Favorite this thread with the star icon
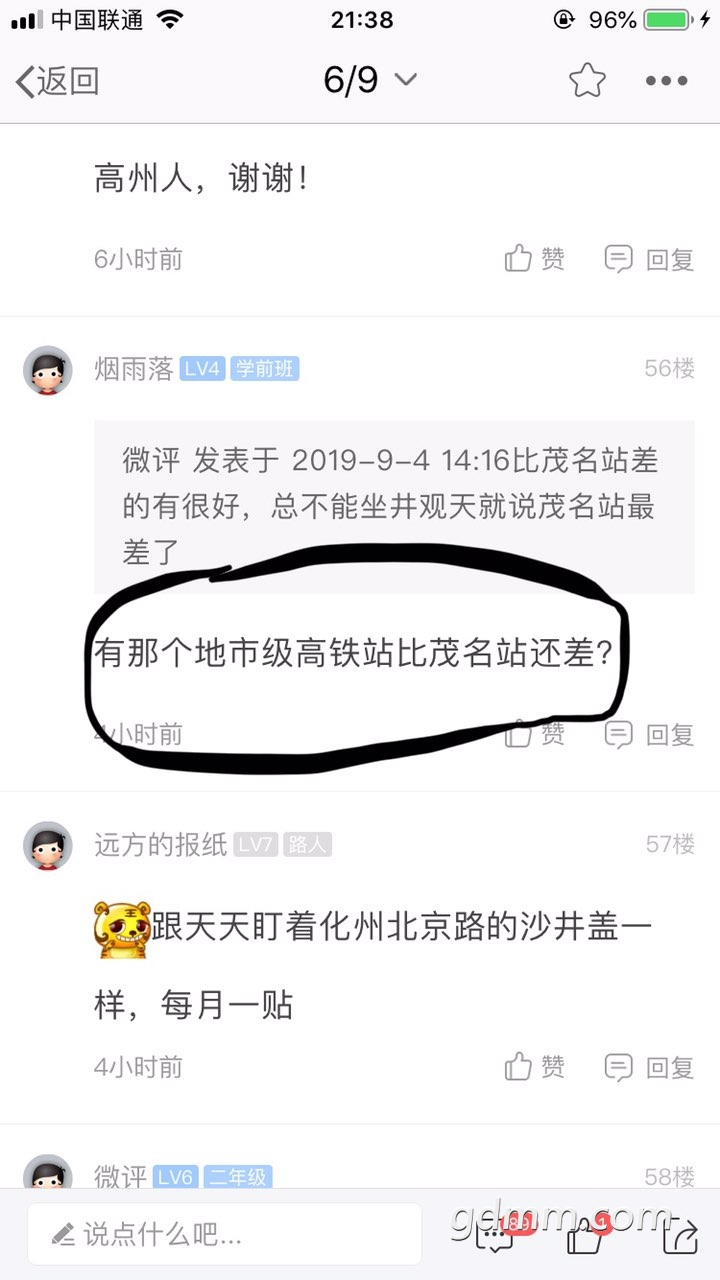This screenshot has height=1280, width=720. (x=587, y=81)
